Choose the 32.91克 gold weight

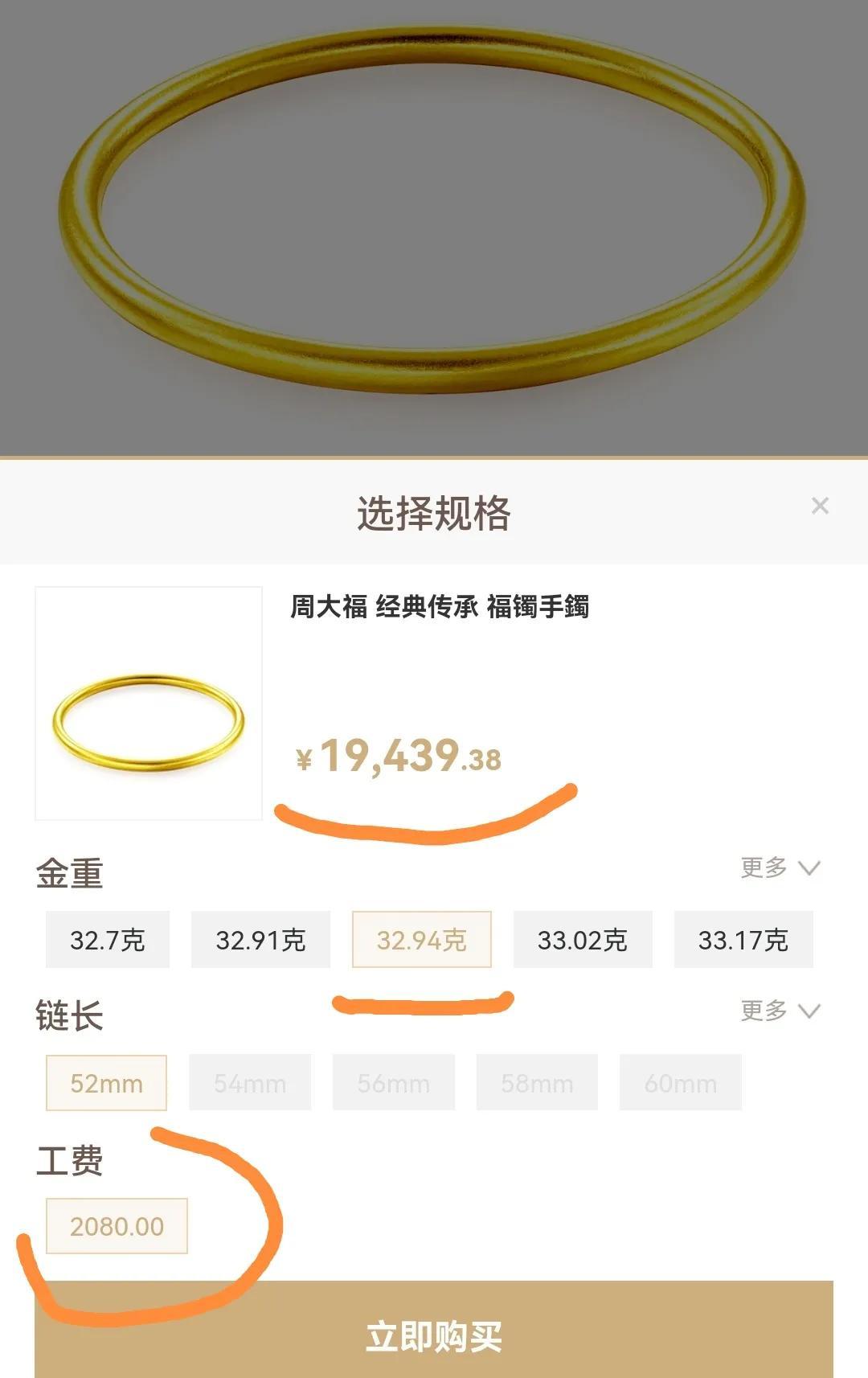coord(260,939)
